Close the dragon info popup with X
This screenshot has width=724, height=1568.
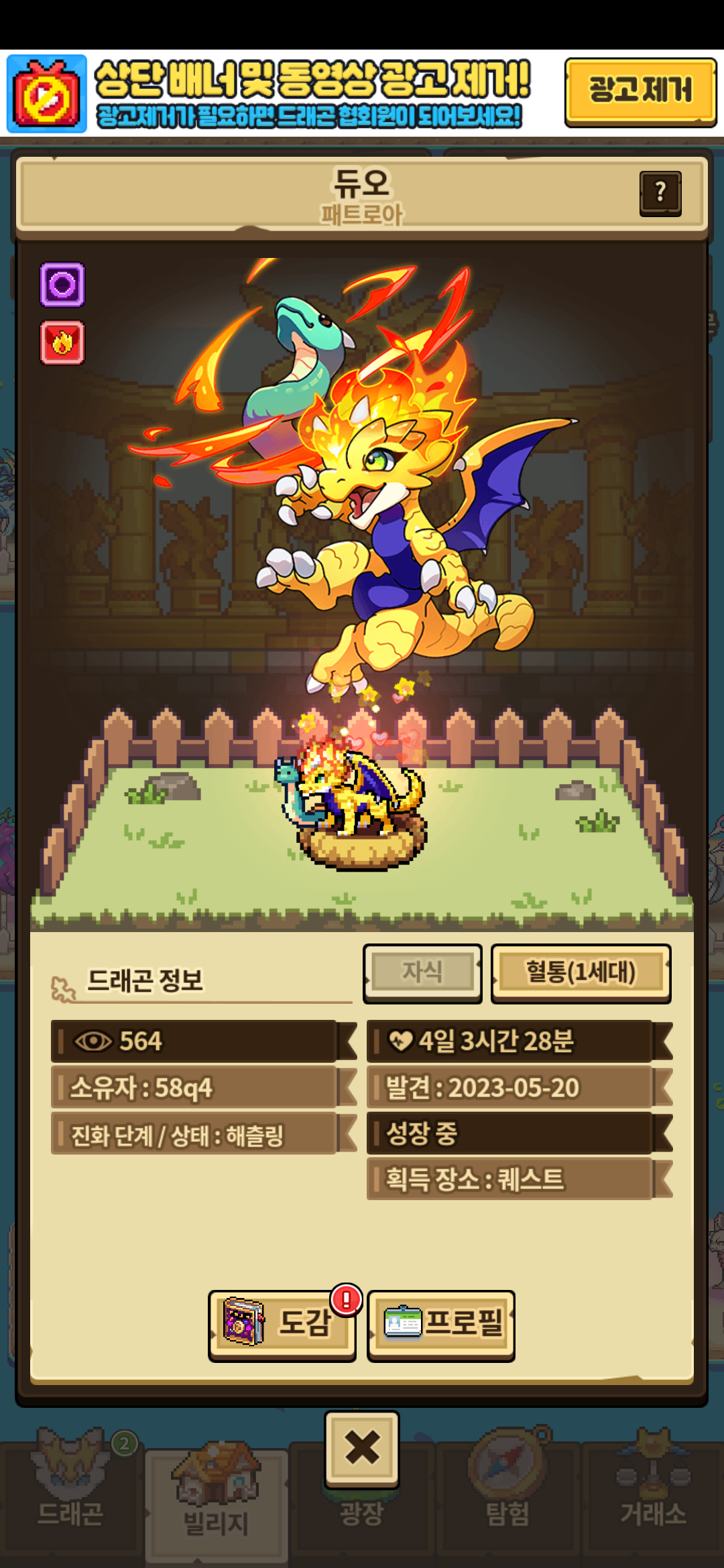[x=362, y=1447]
